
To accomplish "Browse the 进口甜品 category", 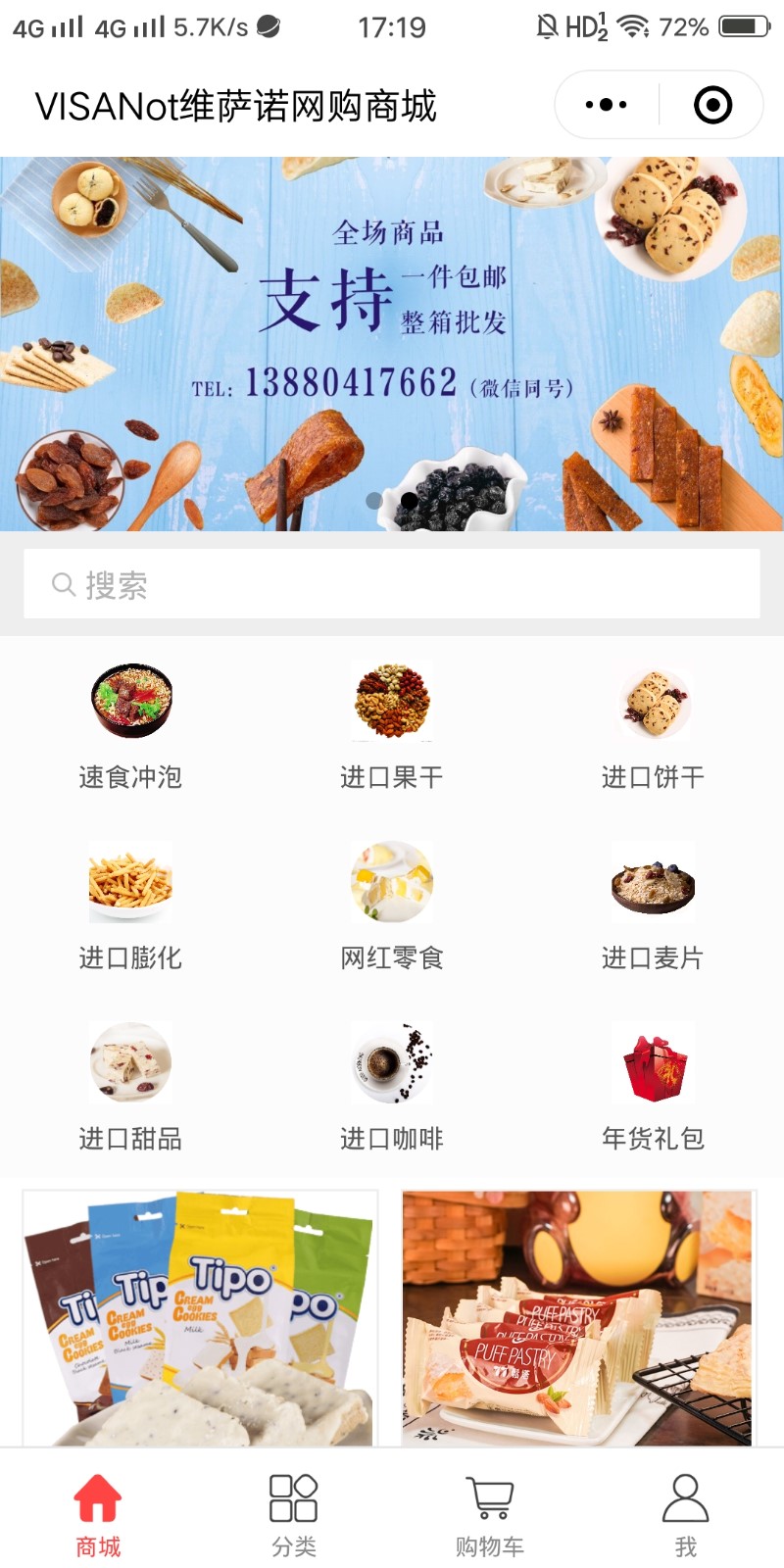I will pyautogui.click(x=130, y=1086).
